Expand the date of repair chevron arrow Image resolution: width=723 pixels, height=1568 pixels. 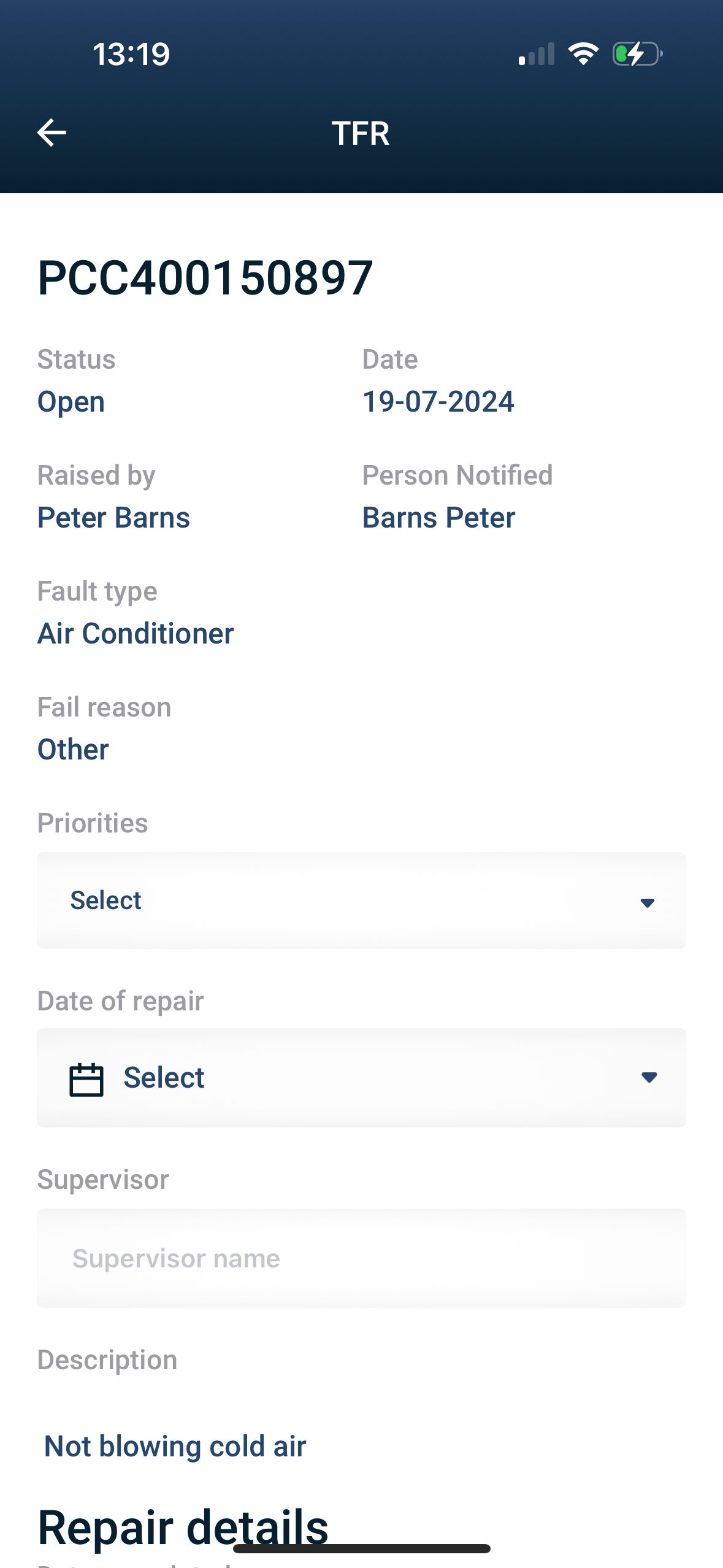point(648,1078)
